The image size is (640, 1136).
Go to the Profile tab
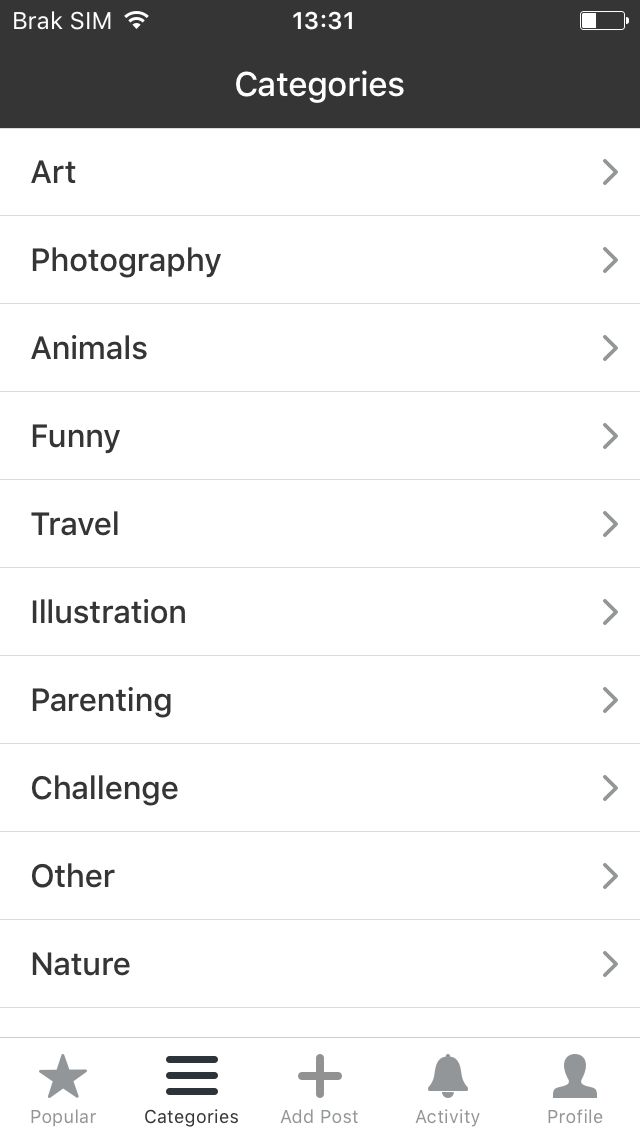click(x=575, y=1088)
